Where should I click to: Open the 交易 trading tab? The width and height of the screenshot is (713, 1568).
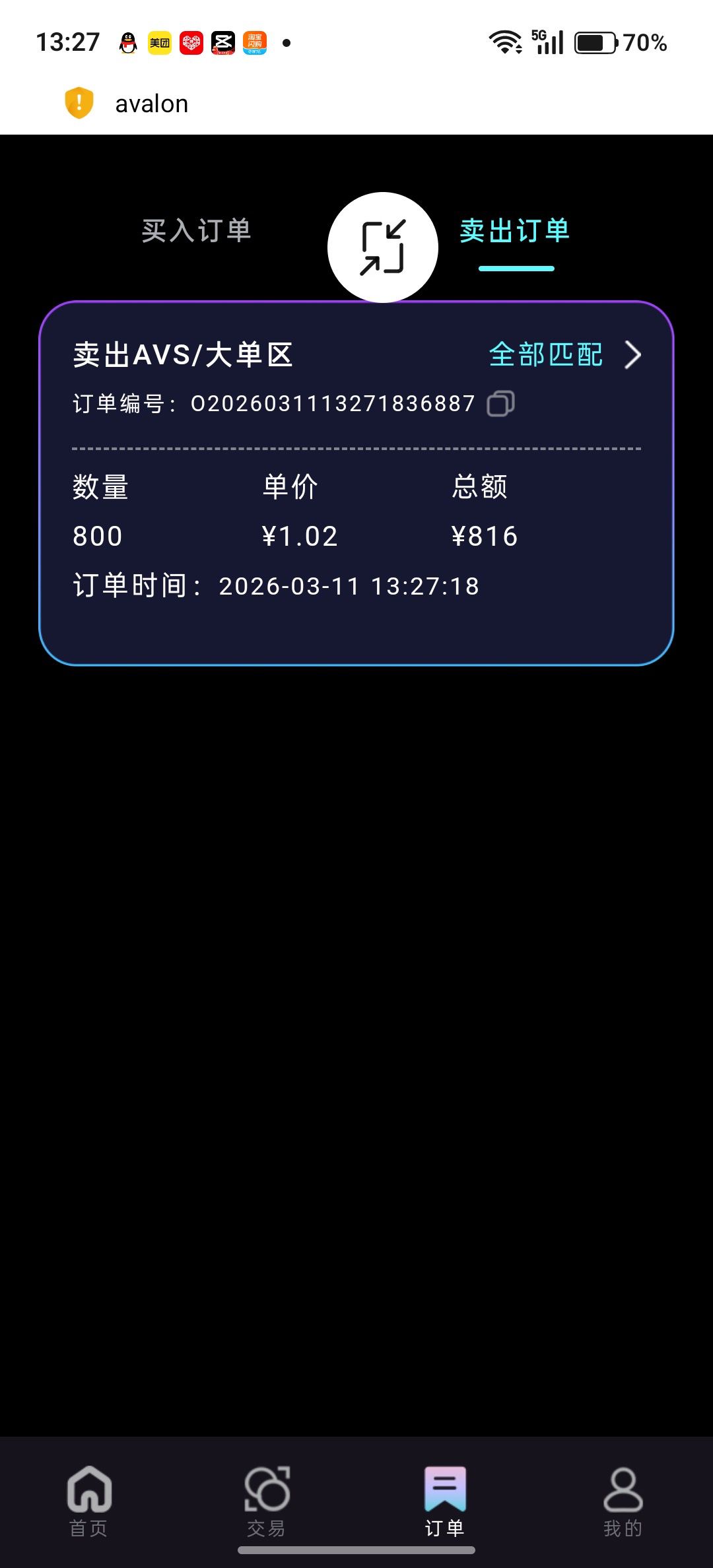tap(267, 1499)
